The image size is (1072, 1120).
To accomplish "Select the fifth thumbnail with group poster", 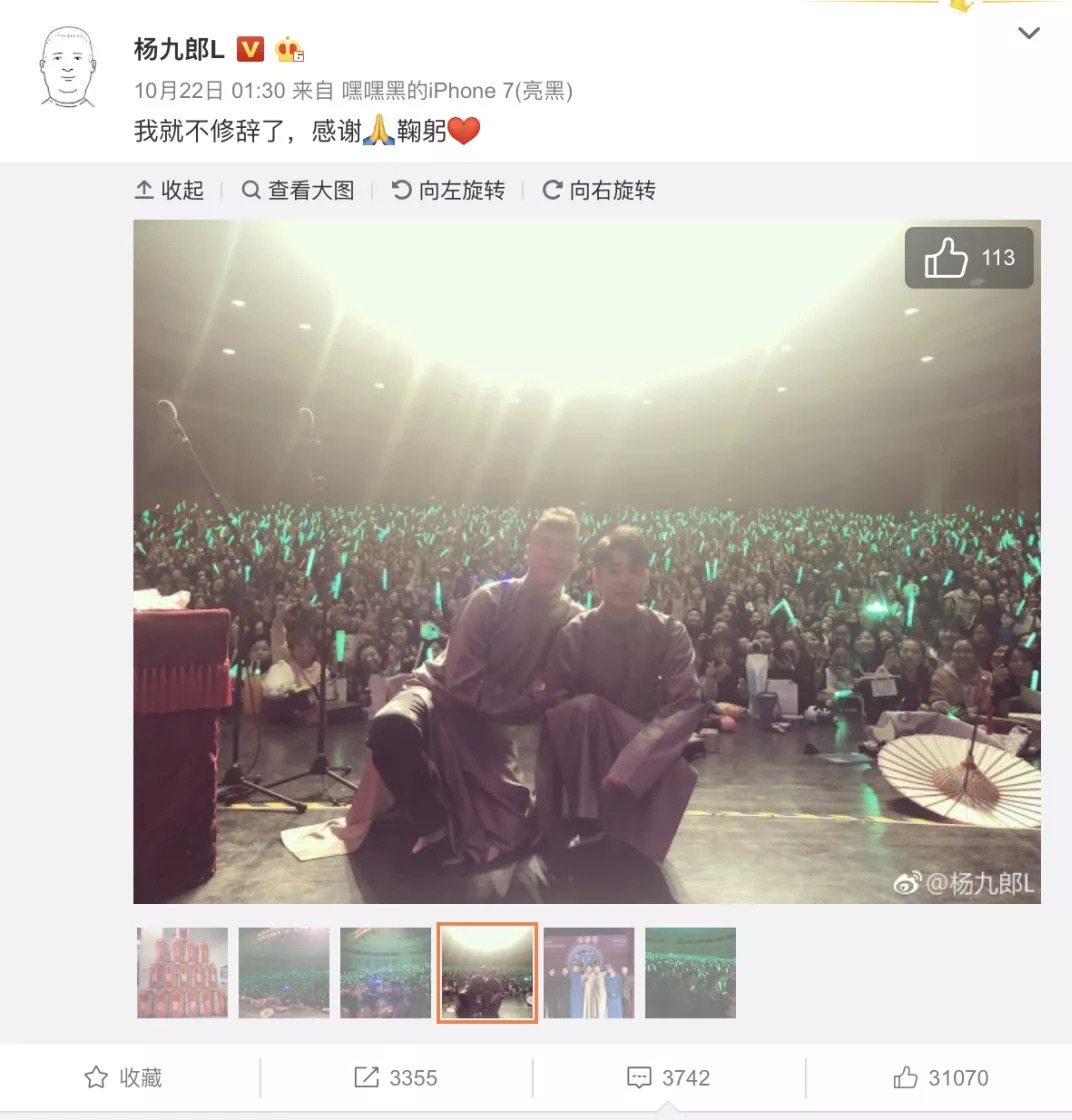I will pos(589,973).
